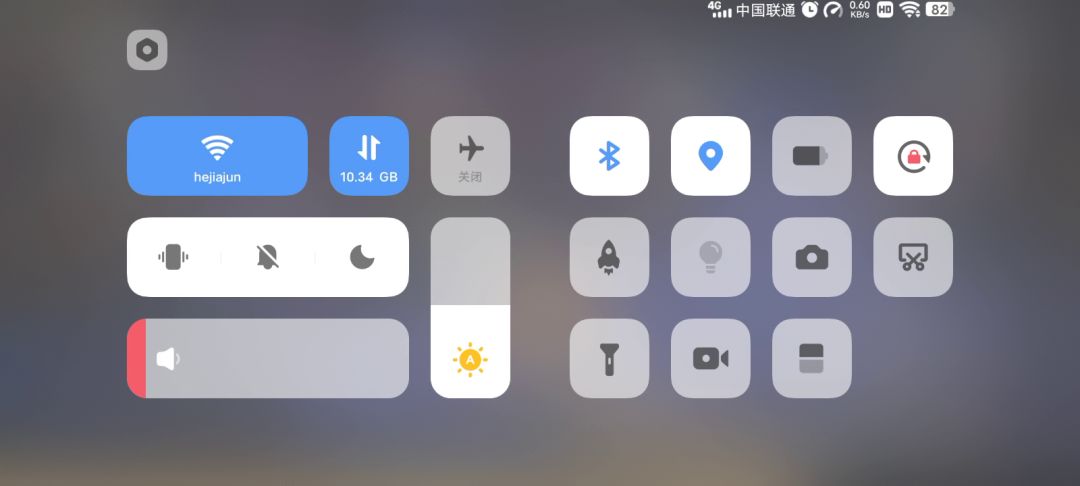Image resolution: width=1080 pixels, height=486 pixels.
Task: Open the split-screen tile
Action: pyautogui.click(x=811, y=358)
